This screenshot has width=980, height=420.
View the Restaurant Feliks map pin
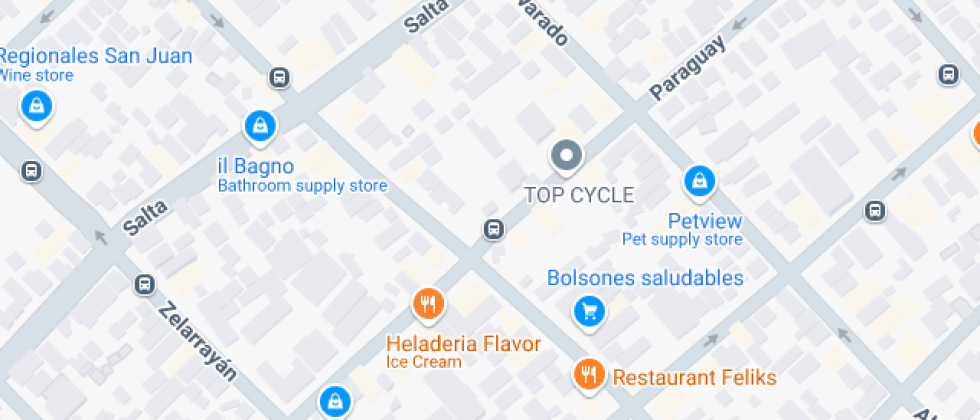pos(589,375)
